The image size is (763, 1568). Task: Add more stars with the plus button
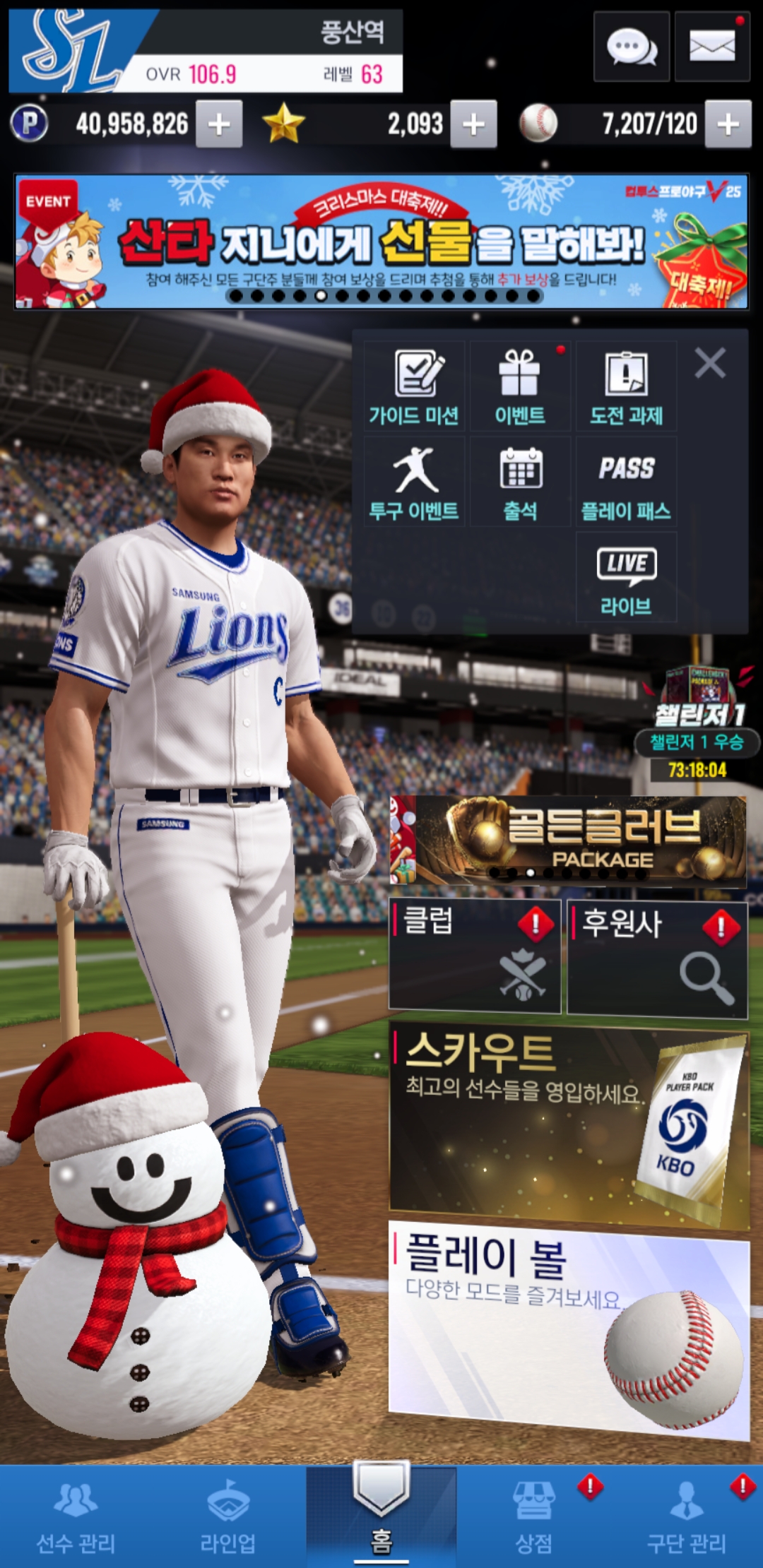tap(473, 124)
